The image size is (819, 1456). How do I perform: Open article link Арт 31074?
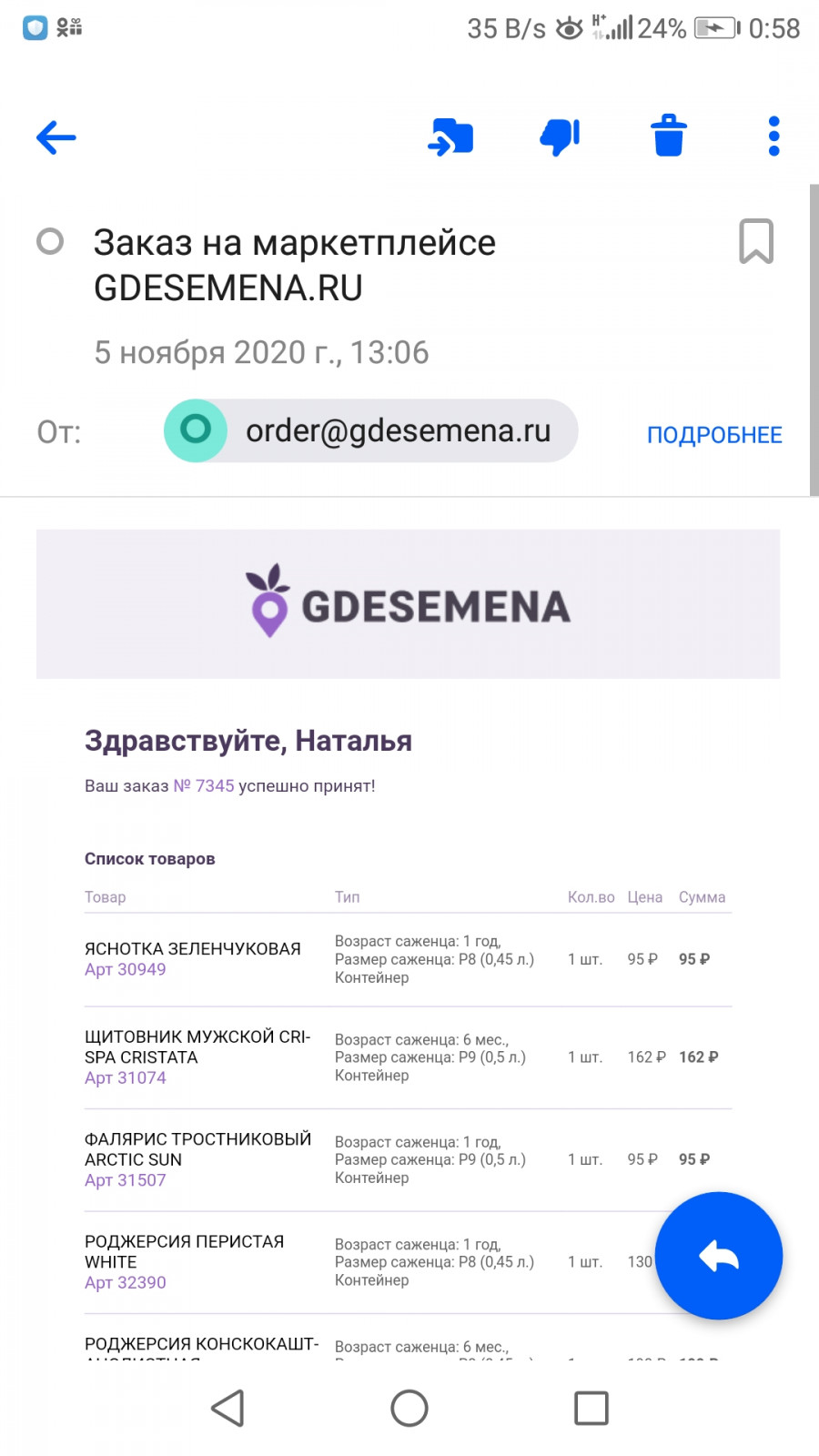(x=126, y=1078)
